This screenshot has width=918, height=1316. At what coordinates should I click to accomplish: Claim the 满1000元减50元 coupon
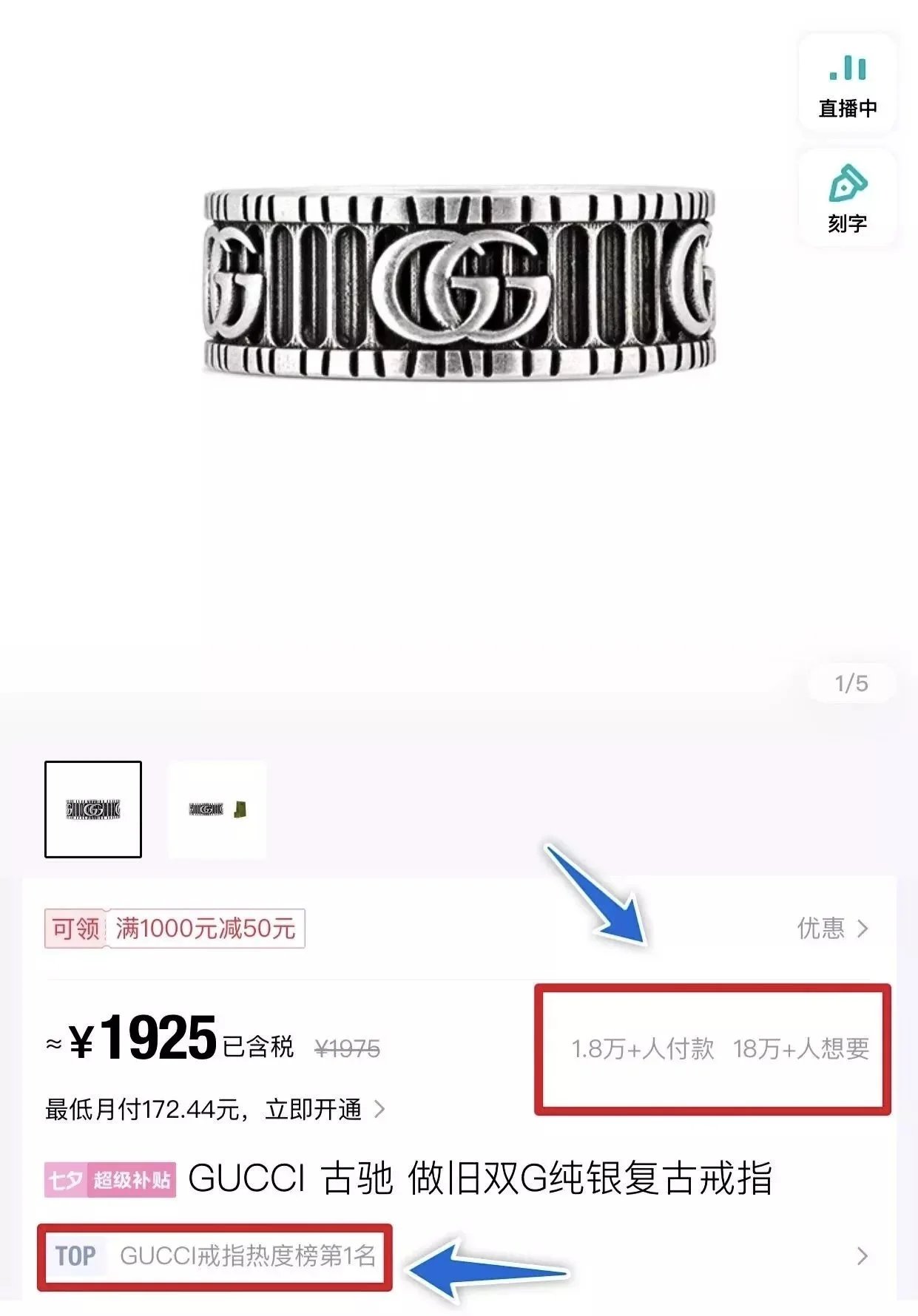pyautogui.click(x=175, y=929)
